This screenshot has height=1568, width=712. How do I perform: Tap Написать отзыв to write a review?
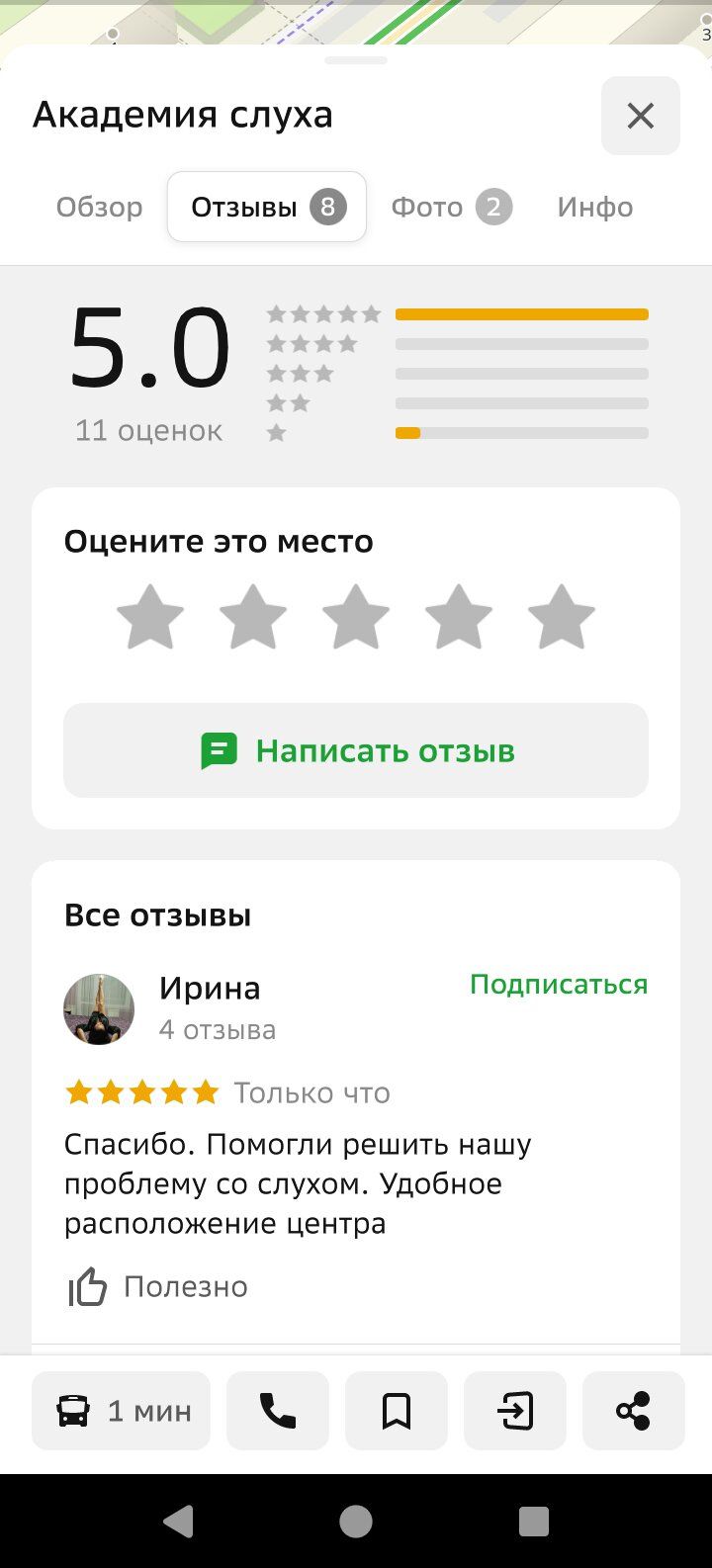[x=356, y=750]
